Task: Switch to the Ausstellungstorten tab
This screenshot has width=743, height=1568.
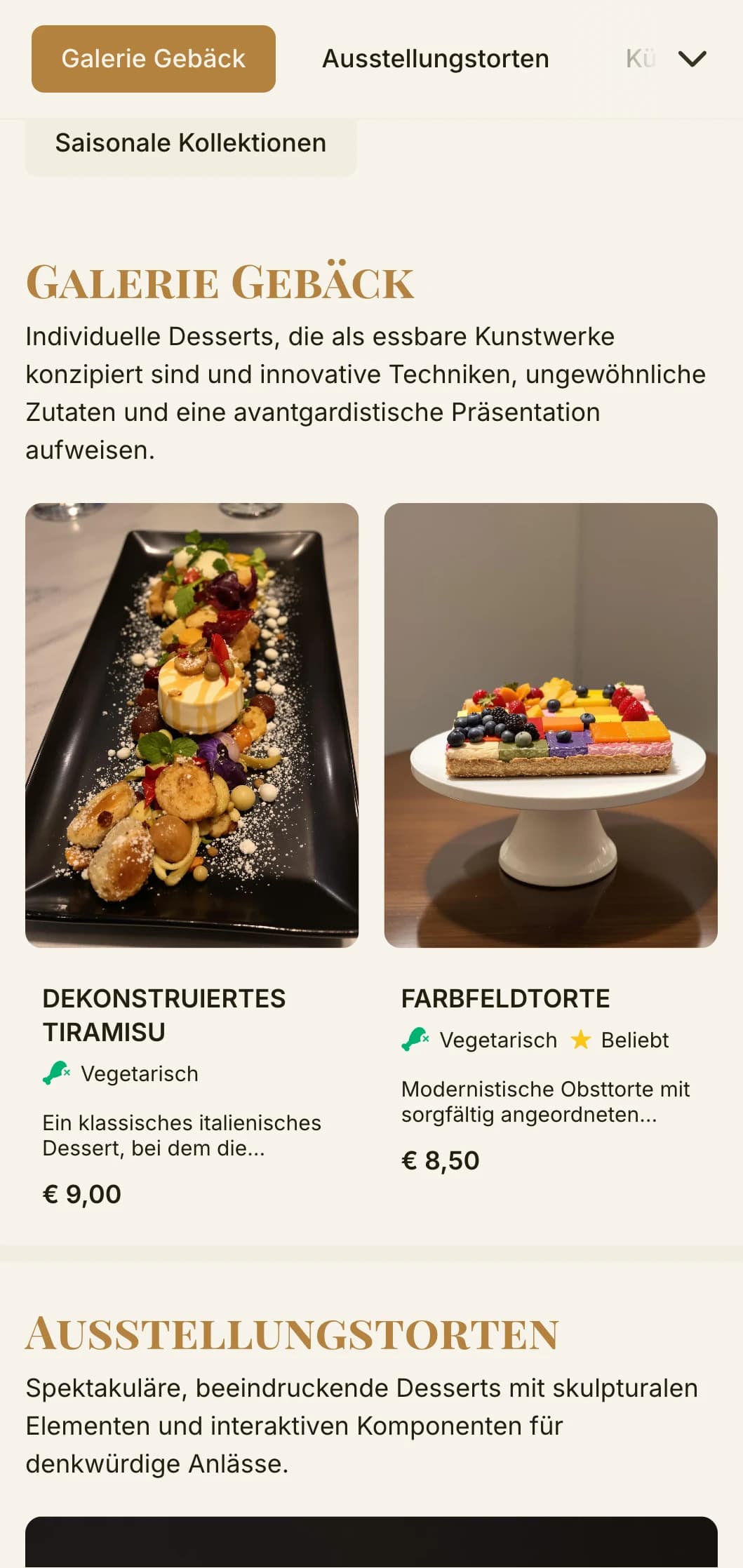Action: click(x=436, y=58)
